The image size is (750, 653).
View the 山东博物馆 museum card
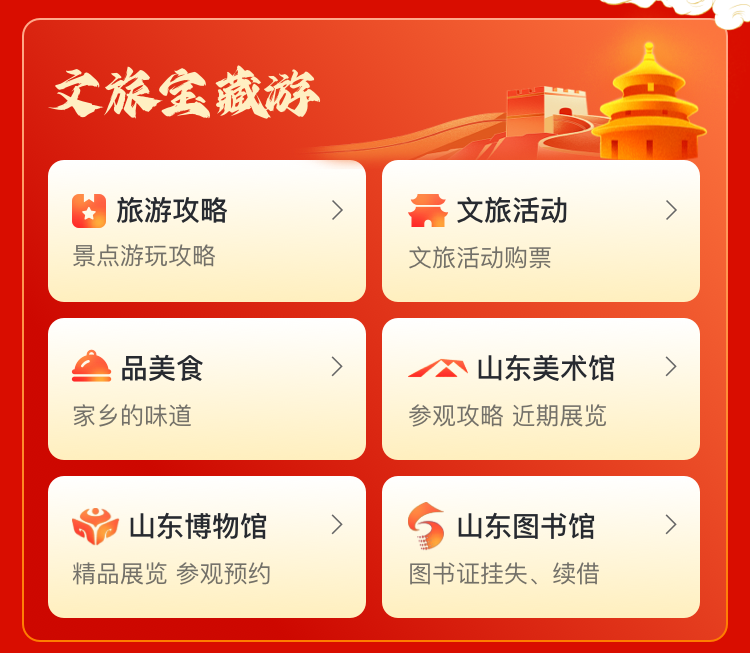pyautogui.click(x=206, y=547)
